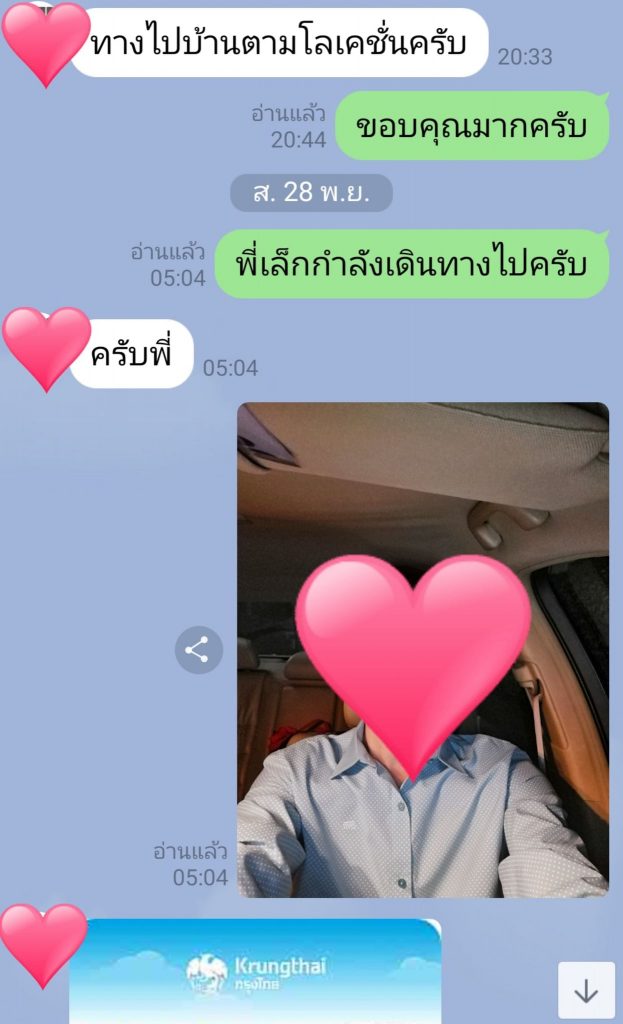The image size is (623, 1024).
Task: Jump to latest messages with down arrow
Action: pyautogui.click(x=586, y=990)
